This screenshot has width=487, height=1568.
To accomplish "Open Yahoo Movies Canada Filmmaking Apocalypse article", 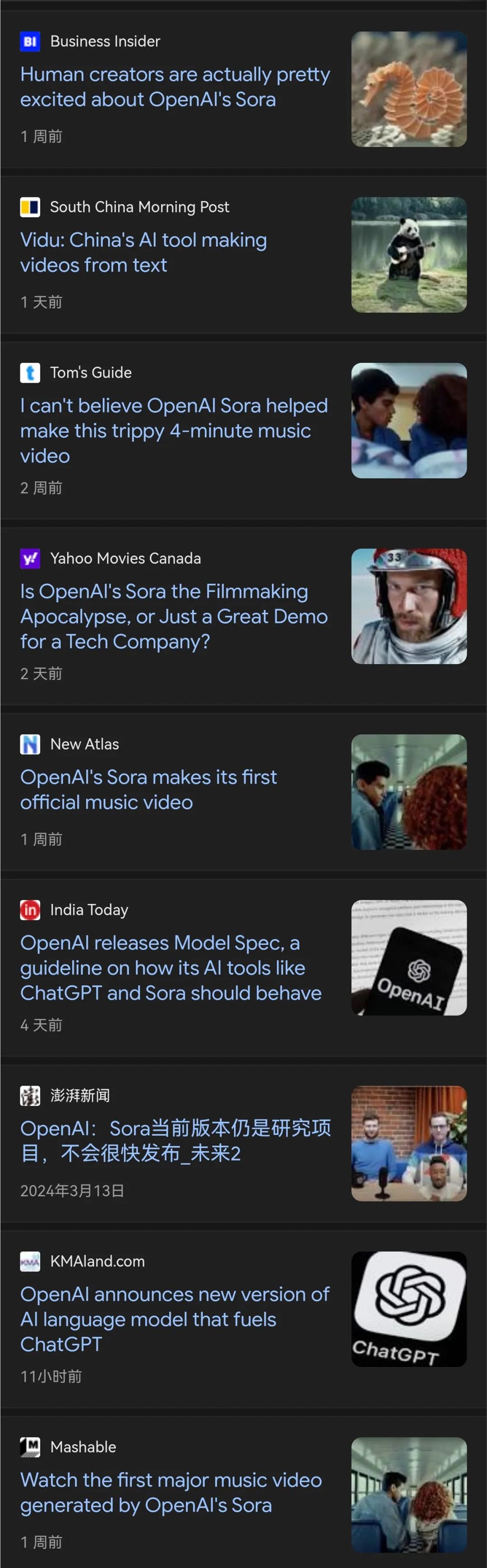I will pos(174,616).
